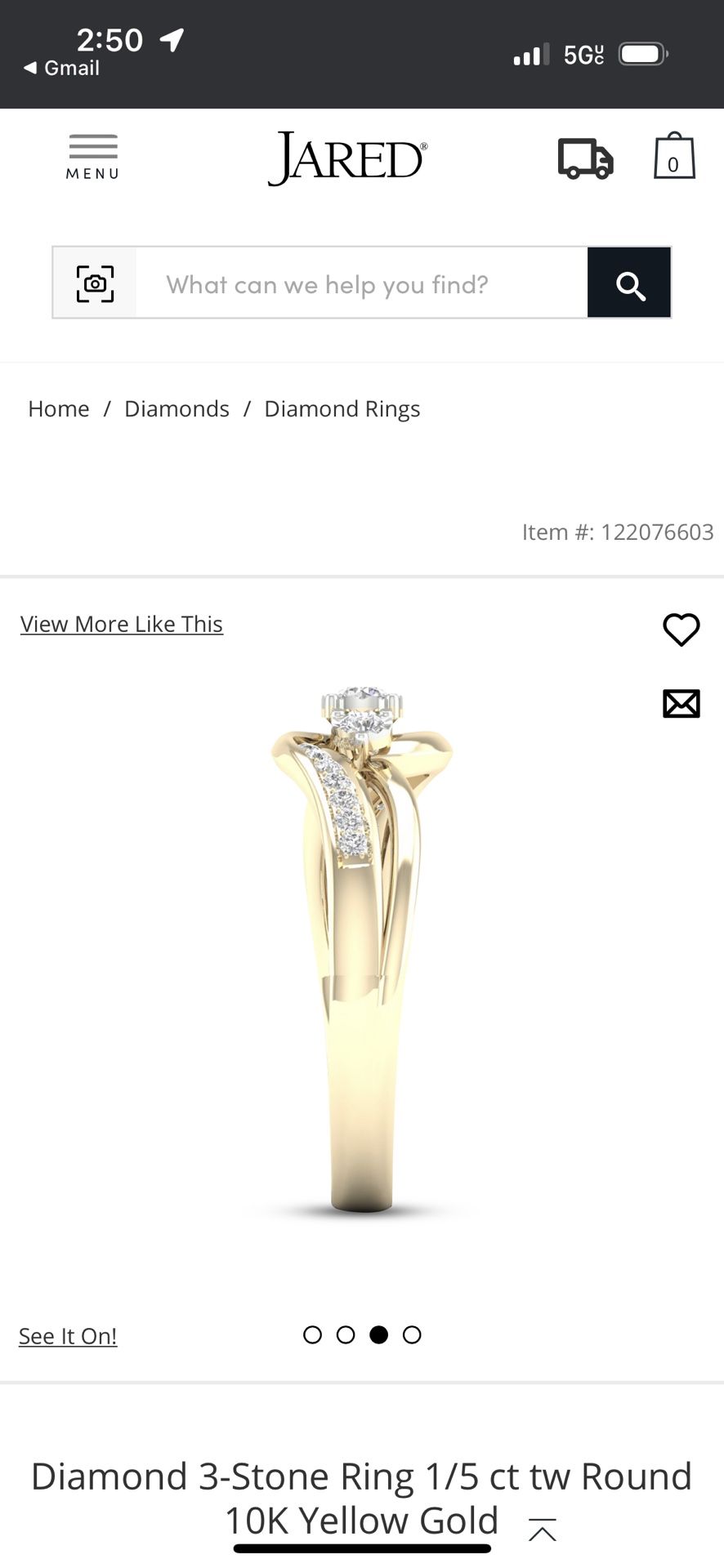Viewport: 724px width, 1568px height.
Task: Show the fourth product image dot
Action: click(412, 1334)
